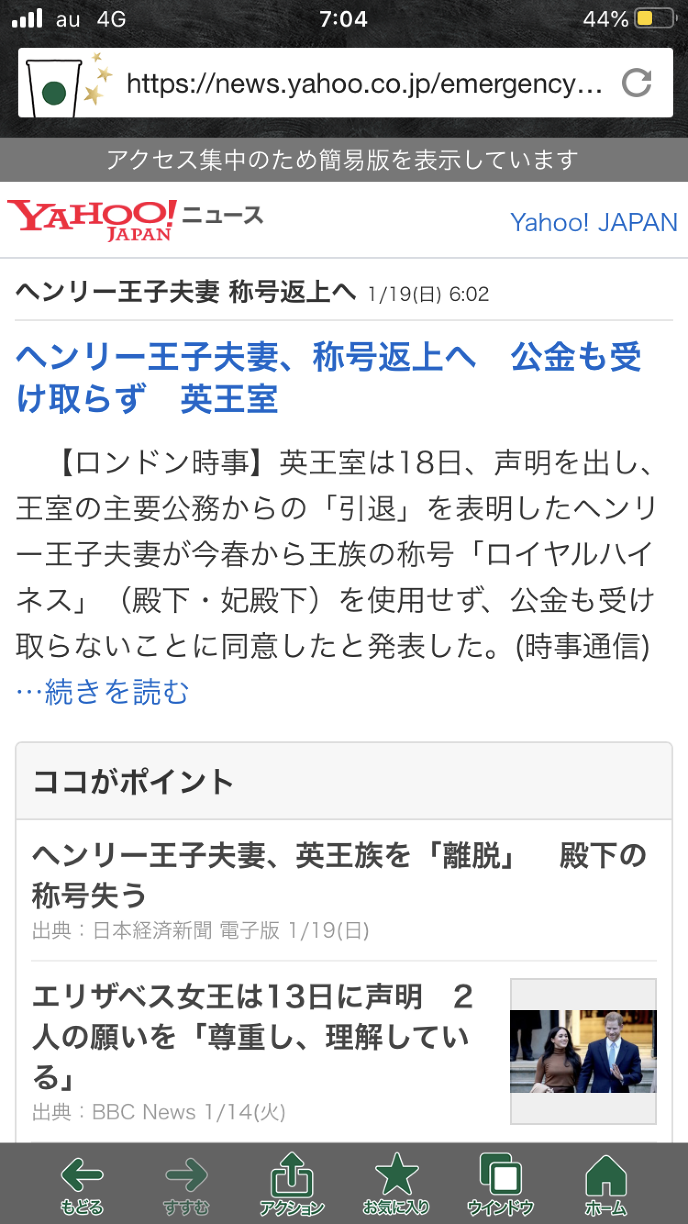Tap 続きを読む to continue reading
688x1224 pixels.
coord(102,691)
